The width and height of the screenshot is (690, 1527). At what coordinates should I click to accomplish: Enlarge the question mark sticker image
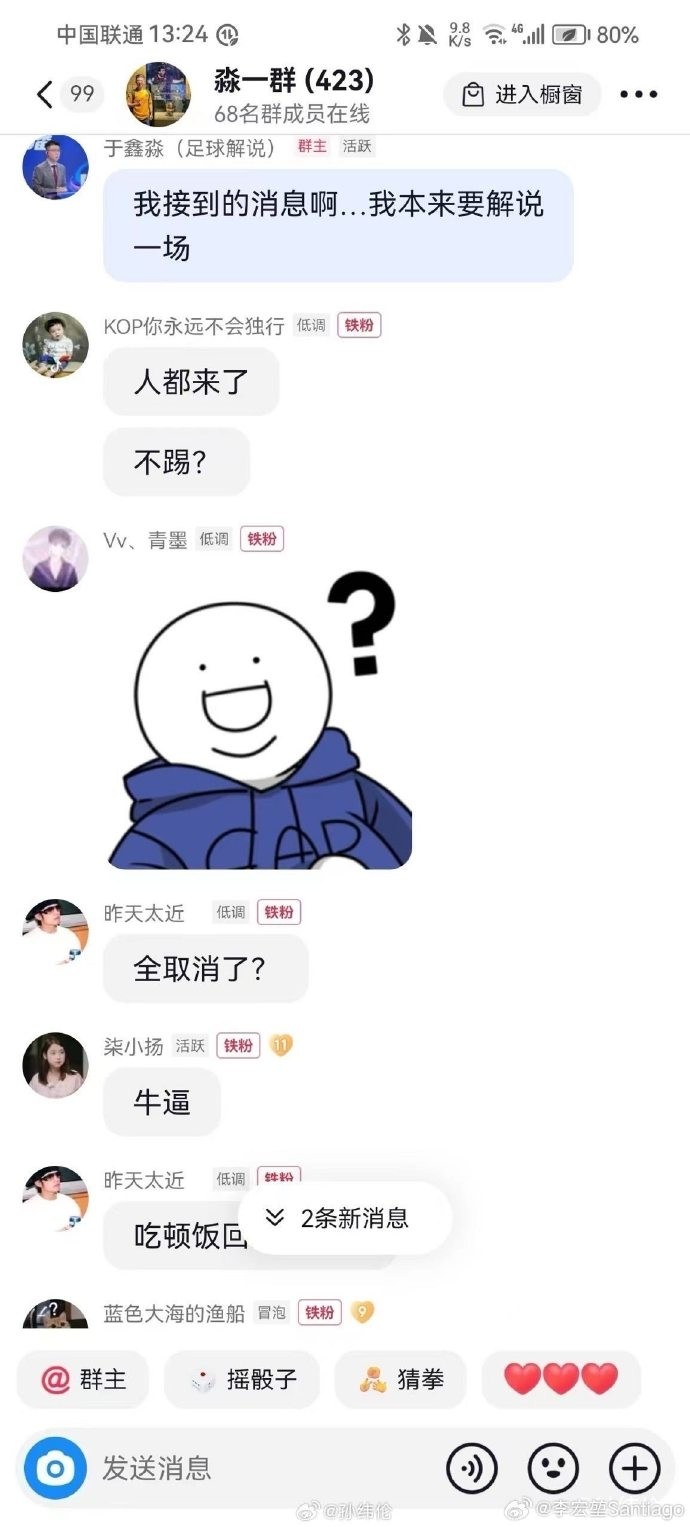coord(260,720)
